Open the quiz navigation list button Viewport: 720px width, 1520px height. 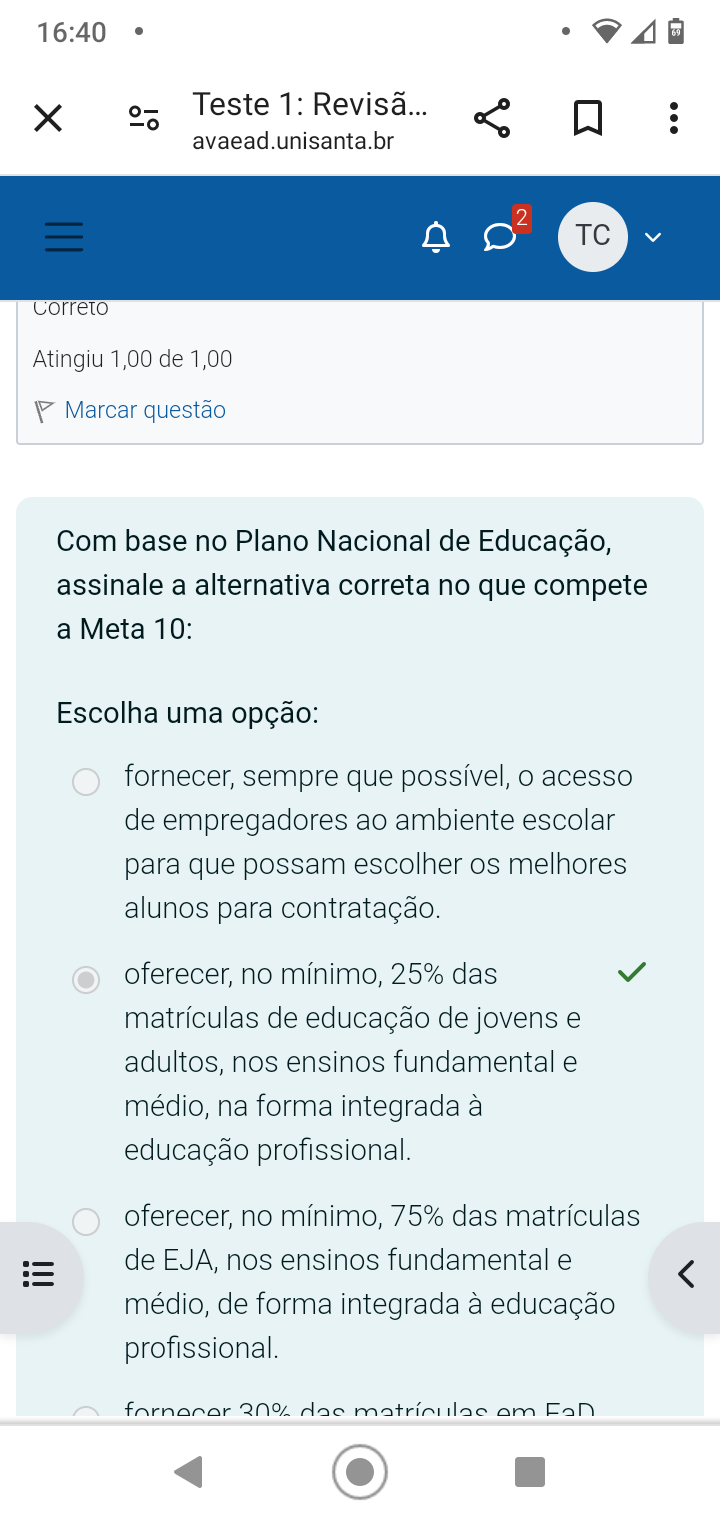(x=38, y=1275)
